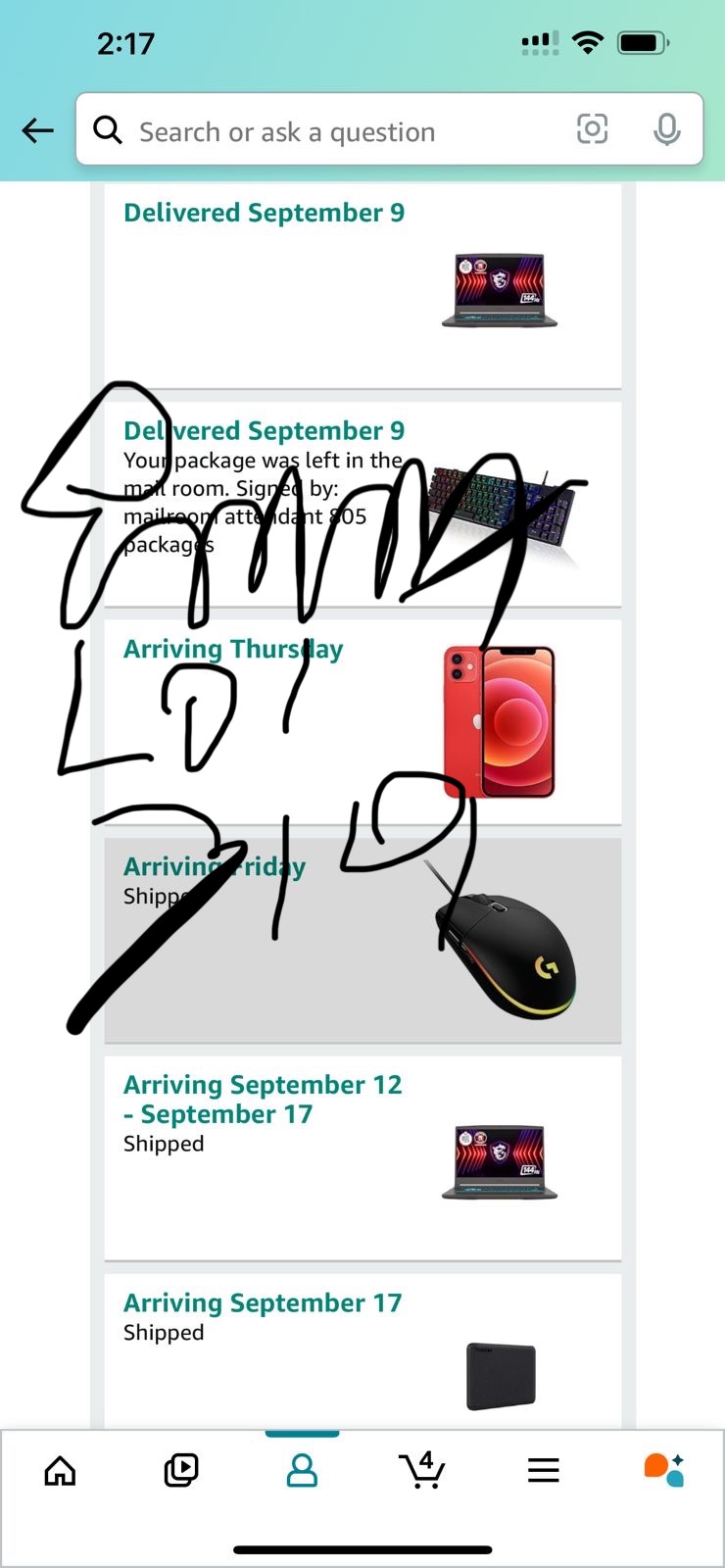Image resolution: width=725 pixels, height=1568 pixels.
Task: View the order arriving September 17
Action: 362,1350
